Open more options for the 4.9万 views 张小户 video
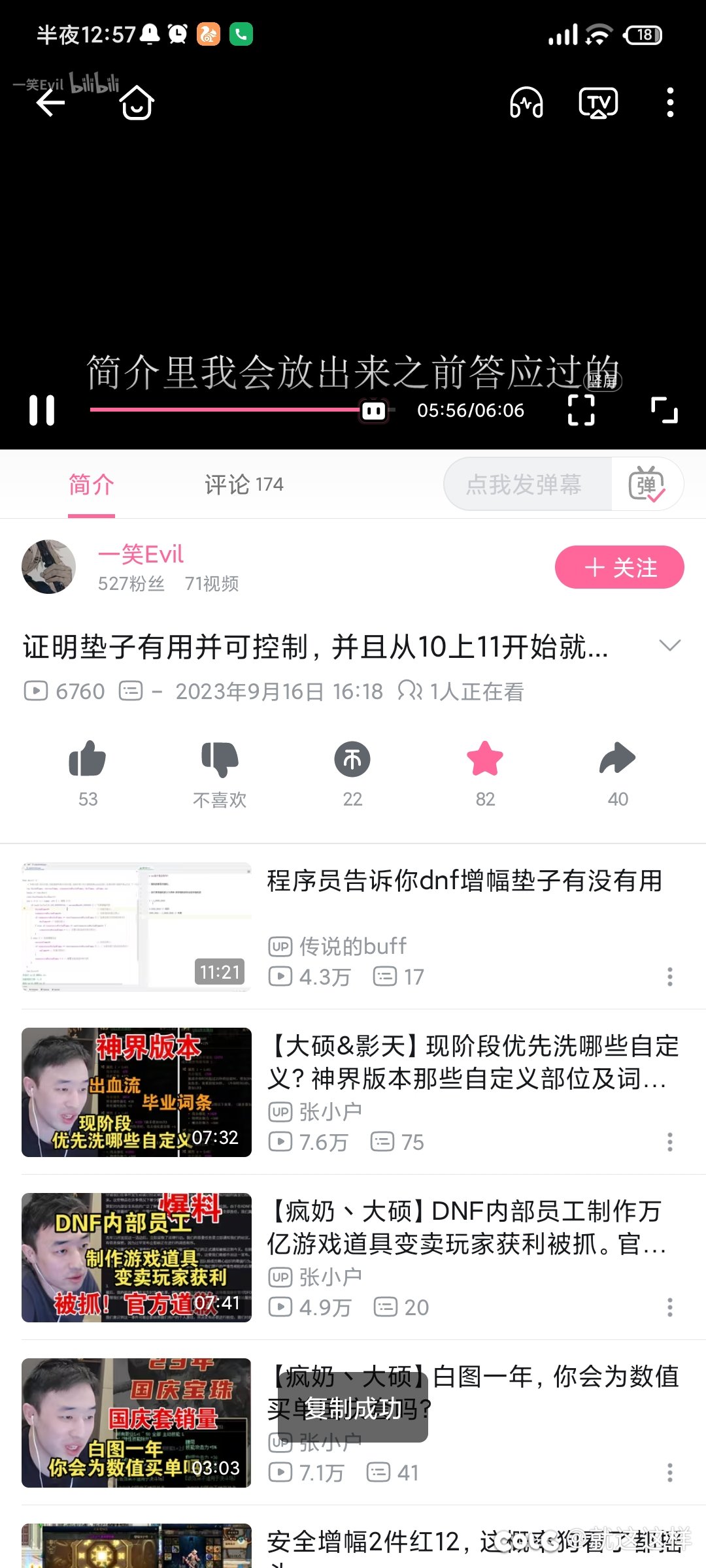706x1568 pixels. (670, 1307)
